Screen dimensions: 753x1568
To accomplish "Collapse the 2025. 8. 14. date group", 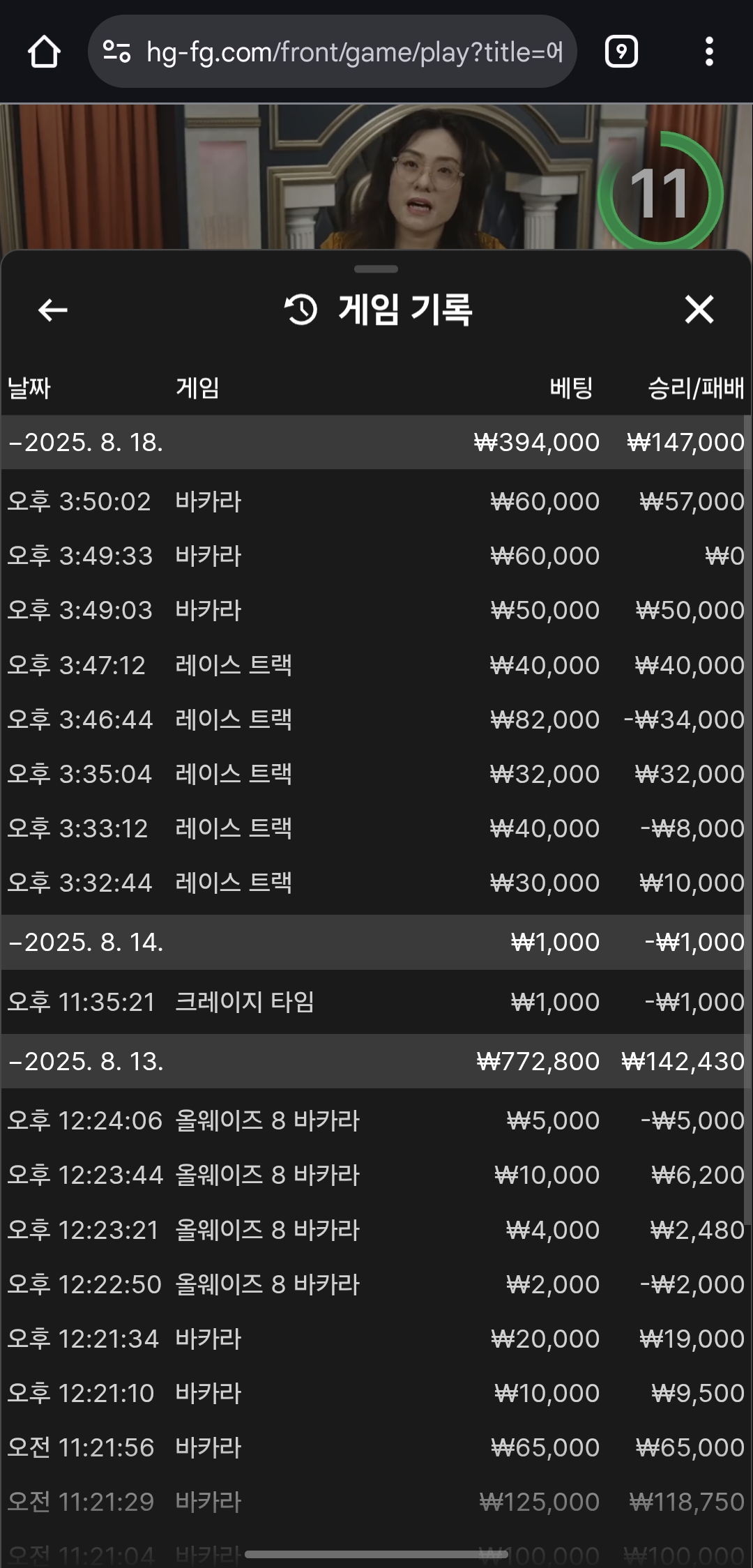I will point(376,942).
